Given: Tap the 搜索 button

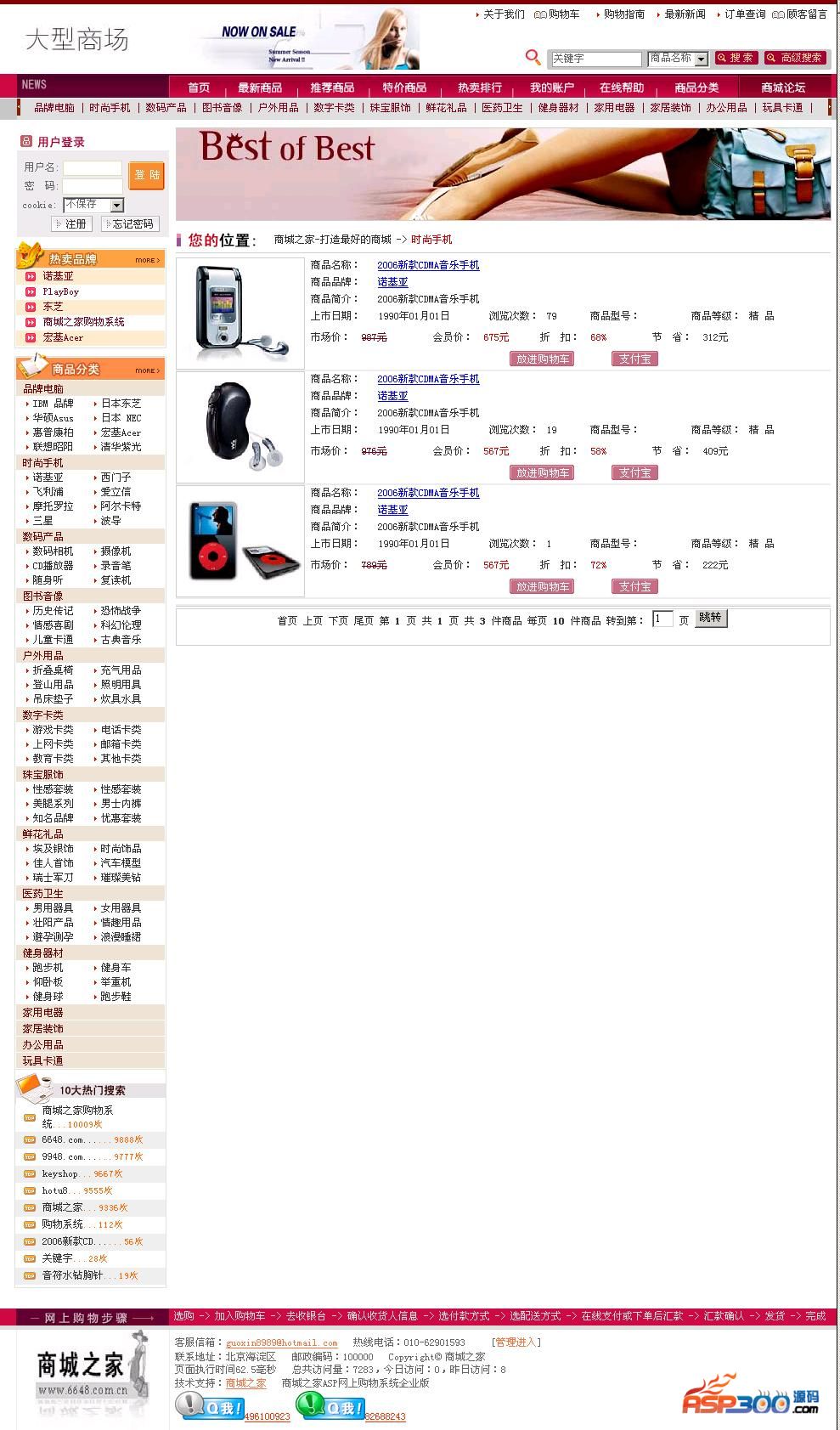Looking at the screenshot, I should (736, 58).
